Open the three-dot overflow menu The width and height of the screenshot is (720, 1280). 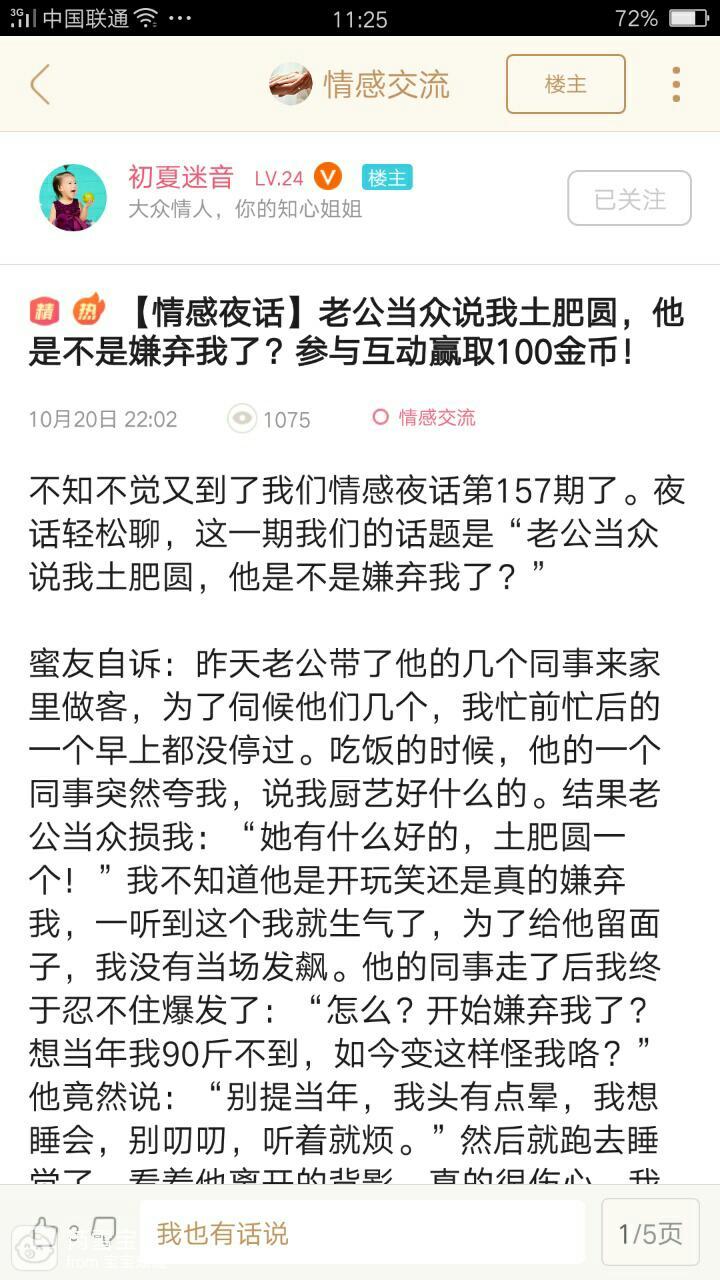[x=676, y=84]
